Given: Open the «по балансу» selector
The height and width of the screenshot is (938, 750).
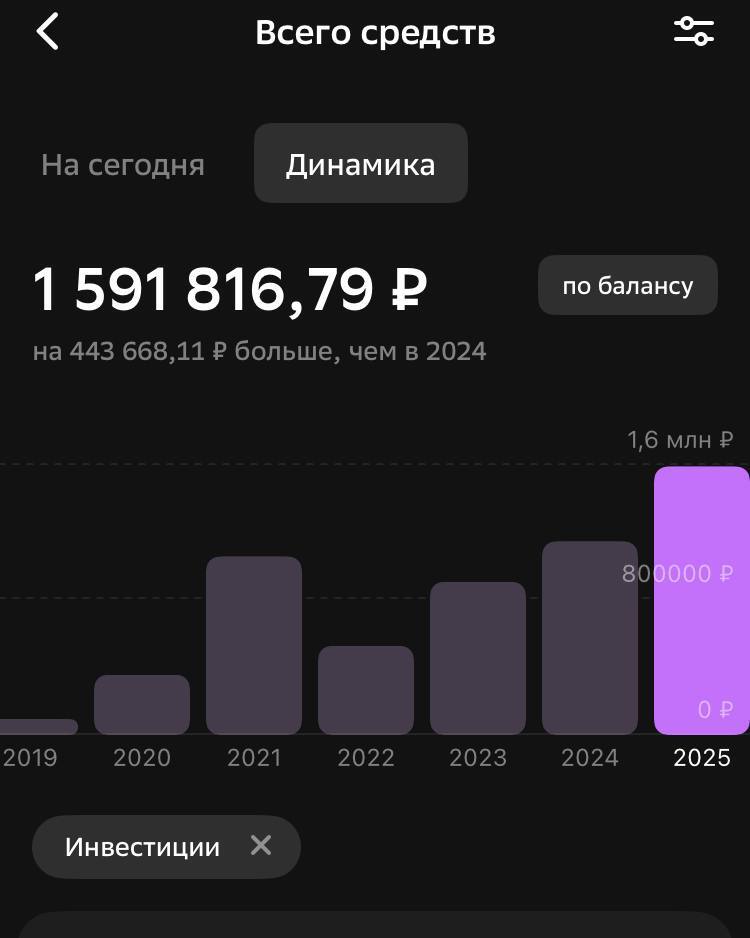Looking at the screenshot, I should (x=627, y=286).
